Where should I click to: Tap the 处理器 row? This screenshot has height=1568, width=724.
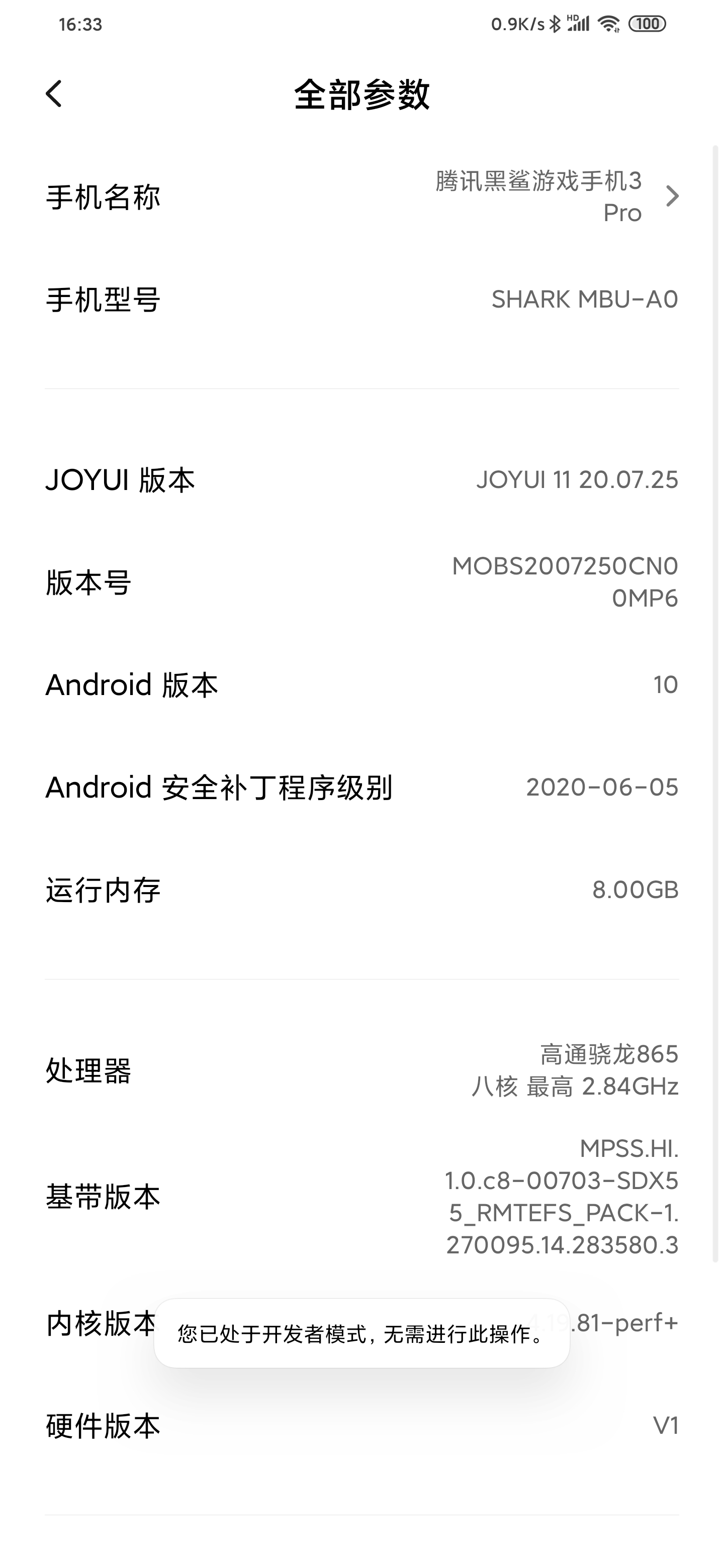click(361, 1070)
